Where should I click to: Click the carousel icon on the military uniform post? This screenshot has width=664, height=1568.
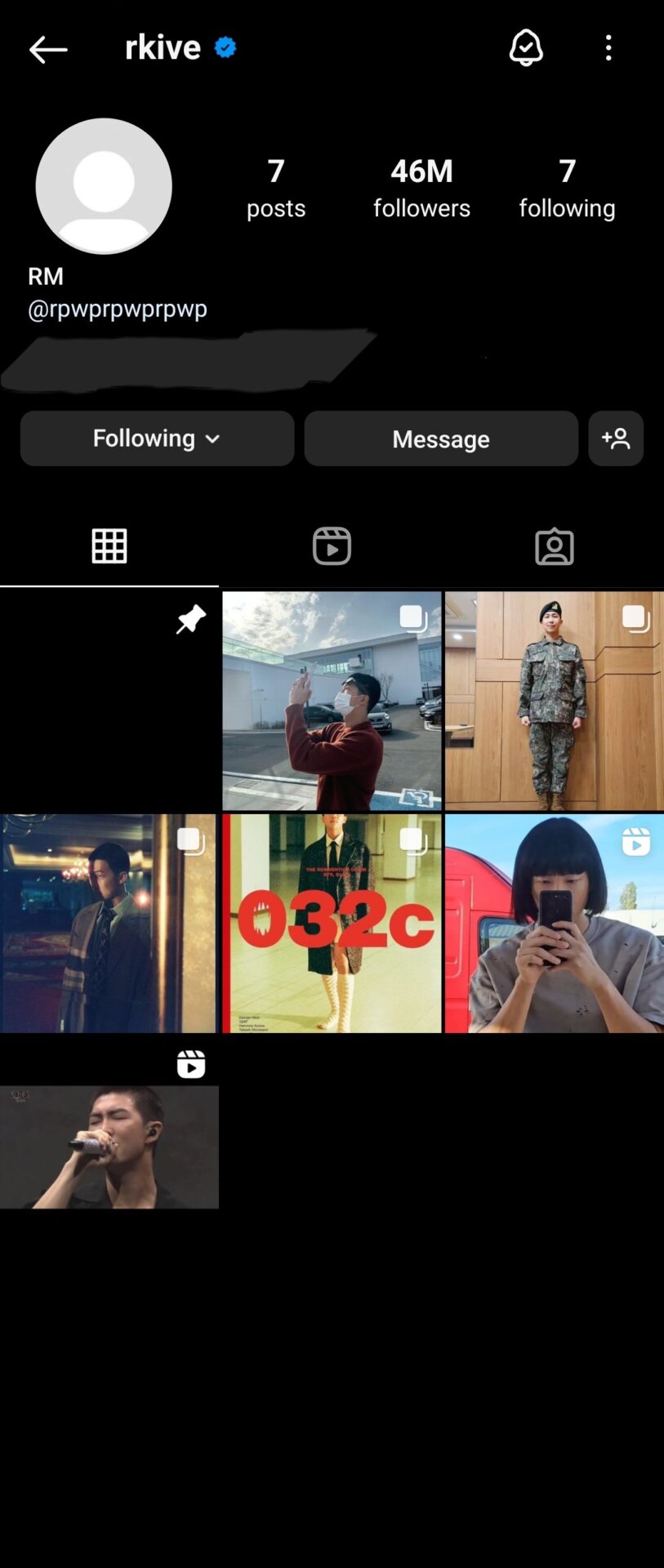635,618
